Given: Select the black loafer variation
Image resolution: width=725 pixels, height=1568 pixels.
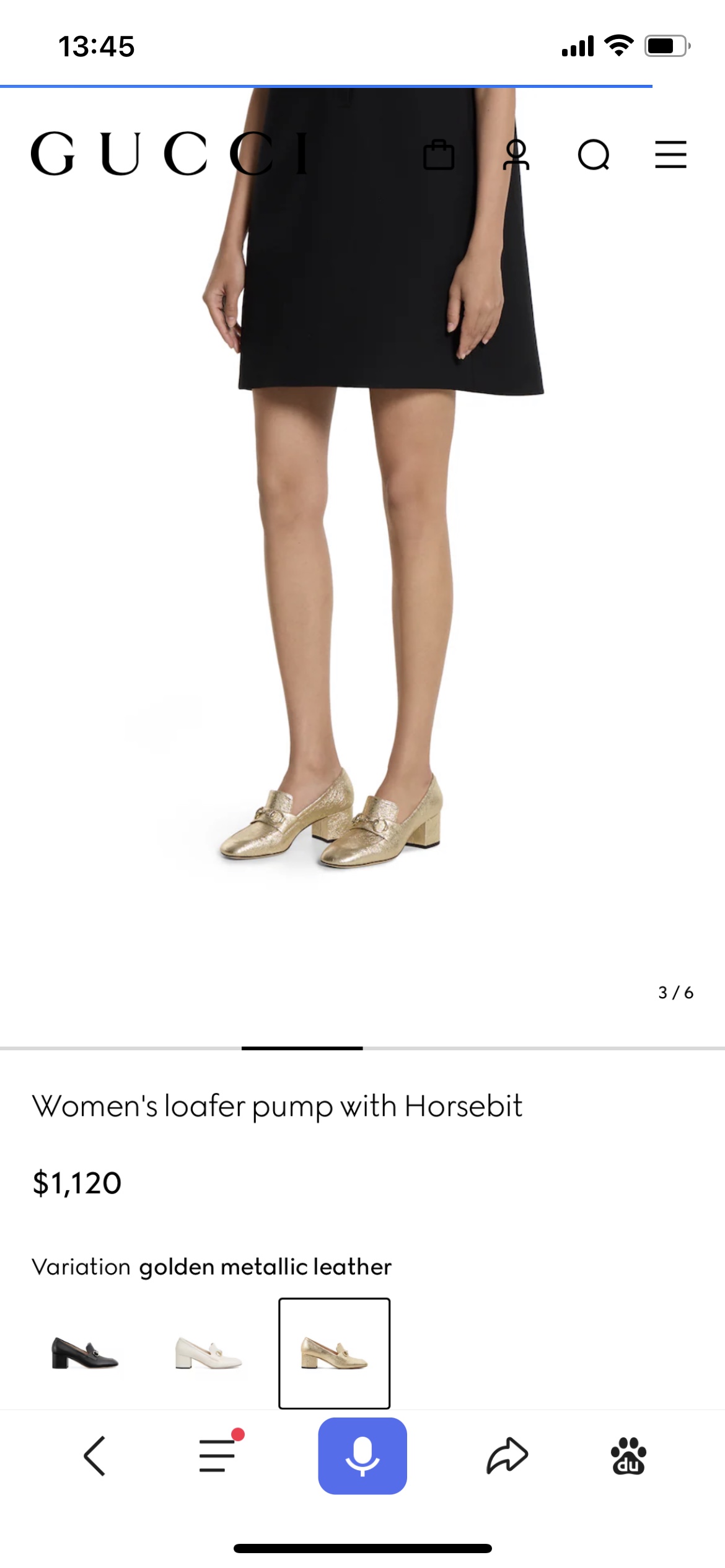Looking at the screenshot, I should (85, 1353).
